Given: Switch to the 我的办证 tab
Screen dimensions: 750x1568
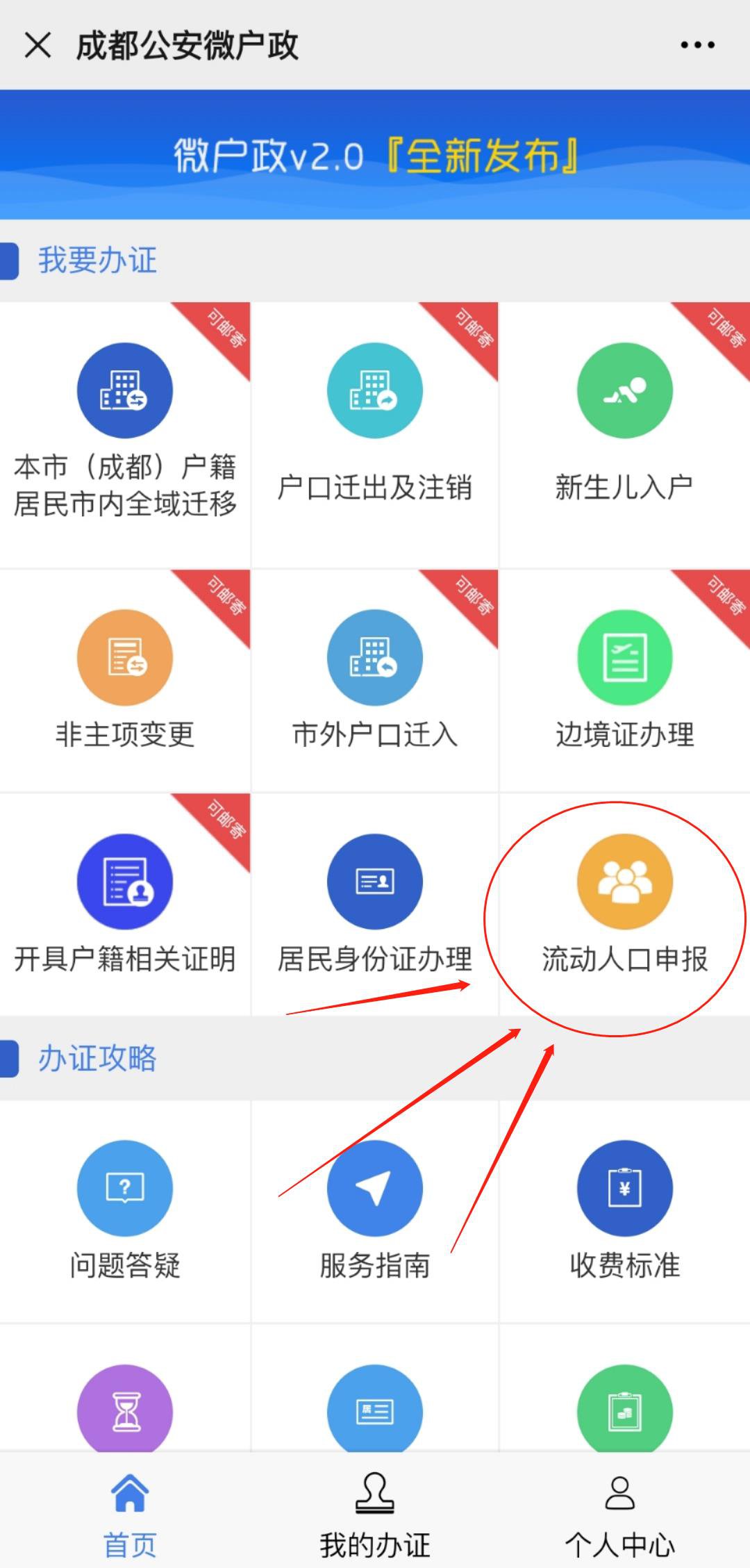Looking at the screenshot, I should click(x=375, y=1516).
